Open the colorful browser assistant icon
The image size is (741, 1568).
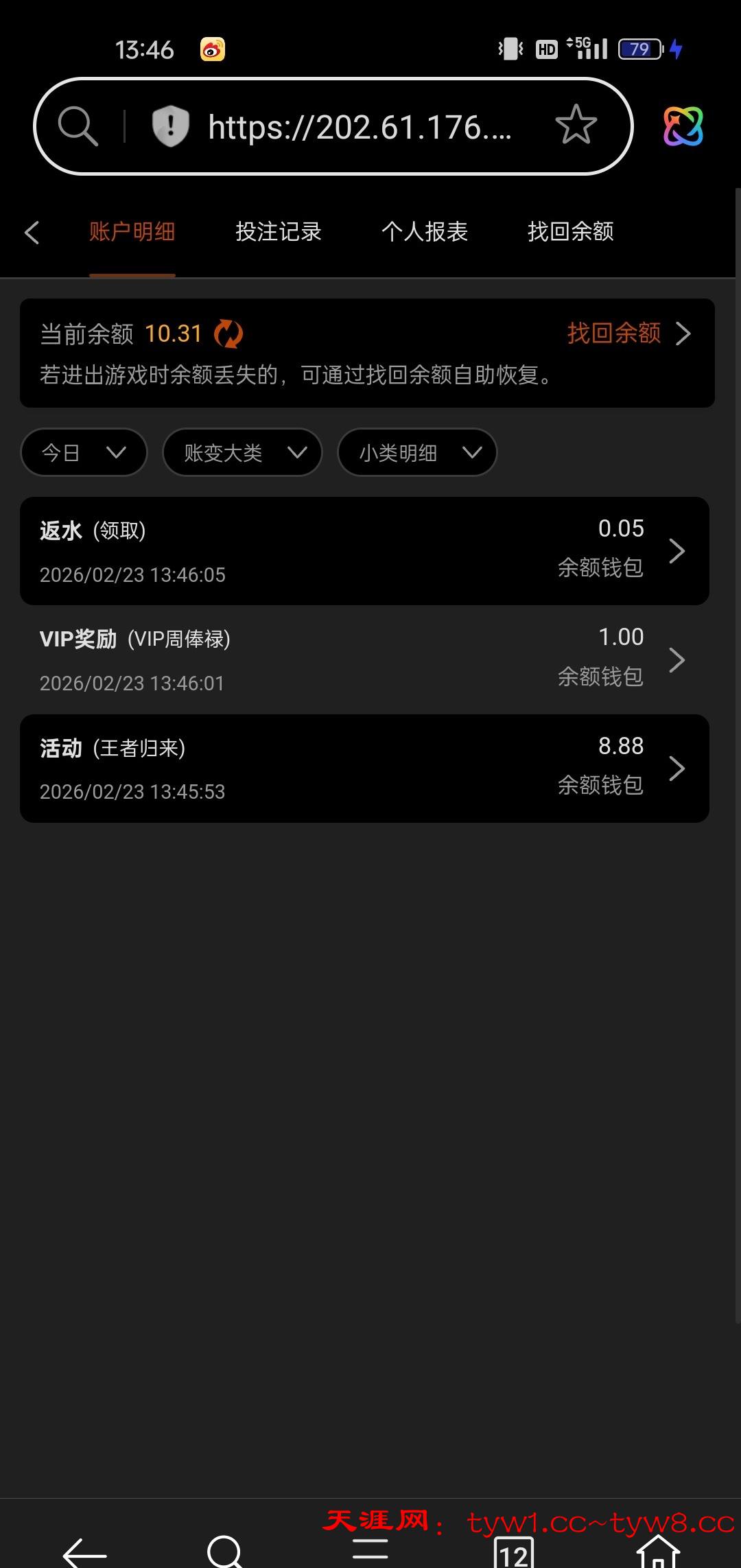(683, 126)
